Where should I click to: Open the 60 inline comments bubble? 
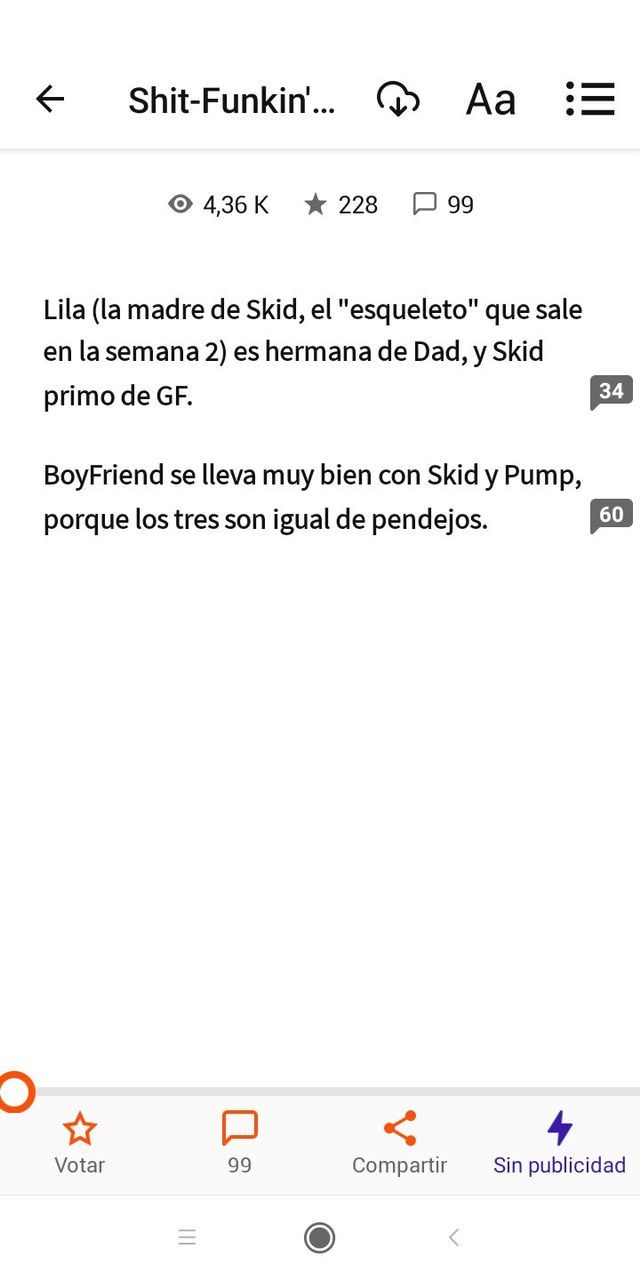[611, 516]
